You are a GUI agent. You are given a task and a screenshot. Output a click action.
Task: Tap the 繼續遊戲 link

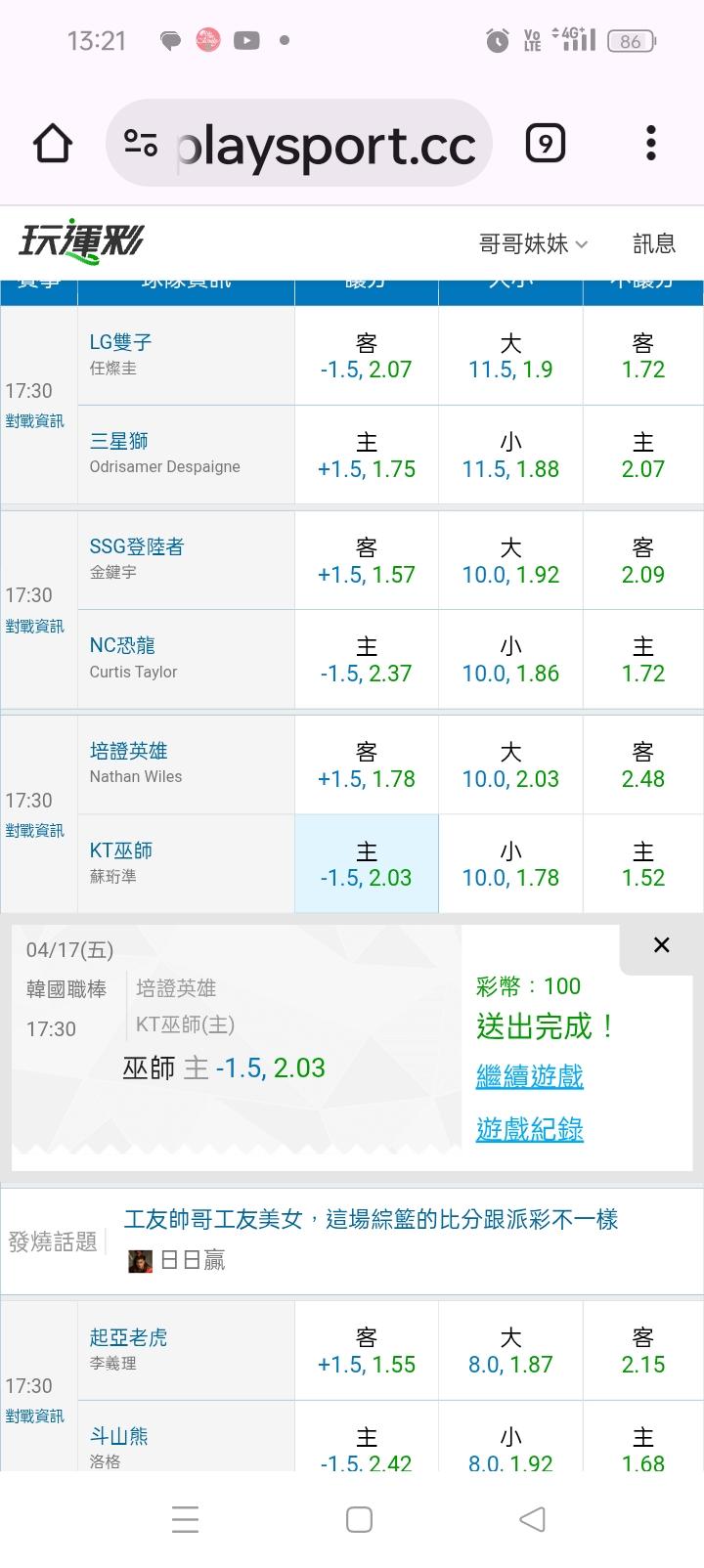tap(530, 1076)
